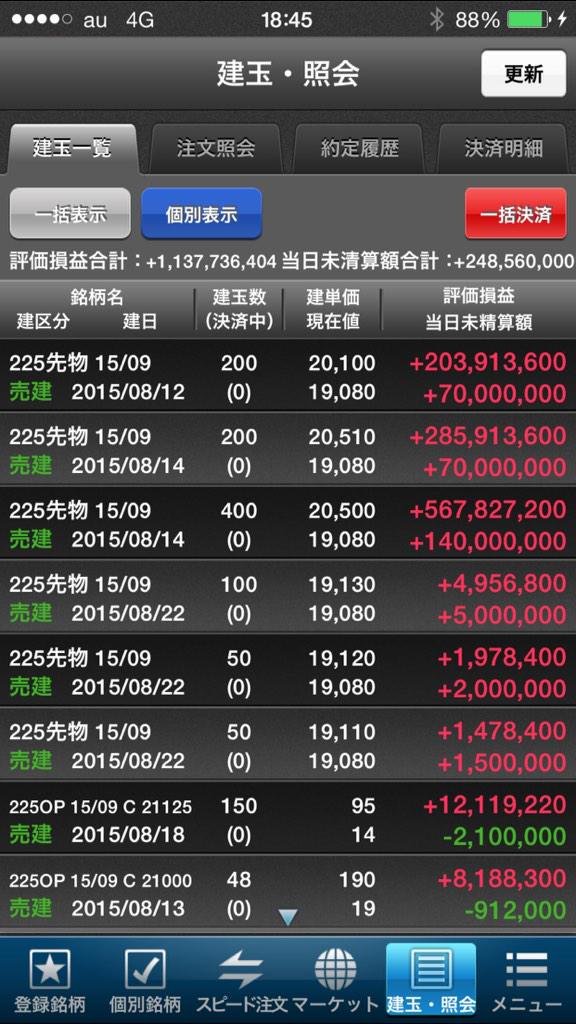
Task: Switch to the 注文照会 tab
Action: click(216, 149)
